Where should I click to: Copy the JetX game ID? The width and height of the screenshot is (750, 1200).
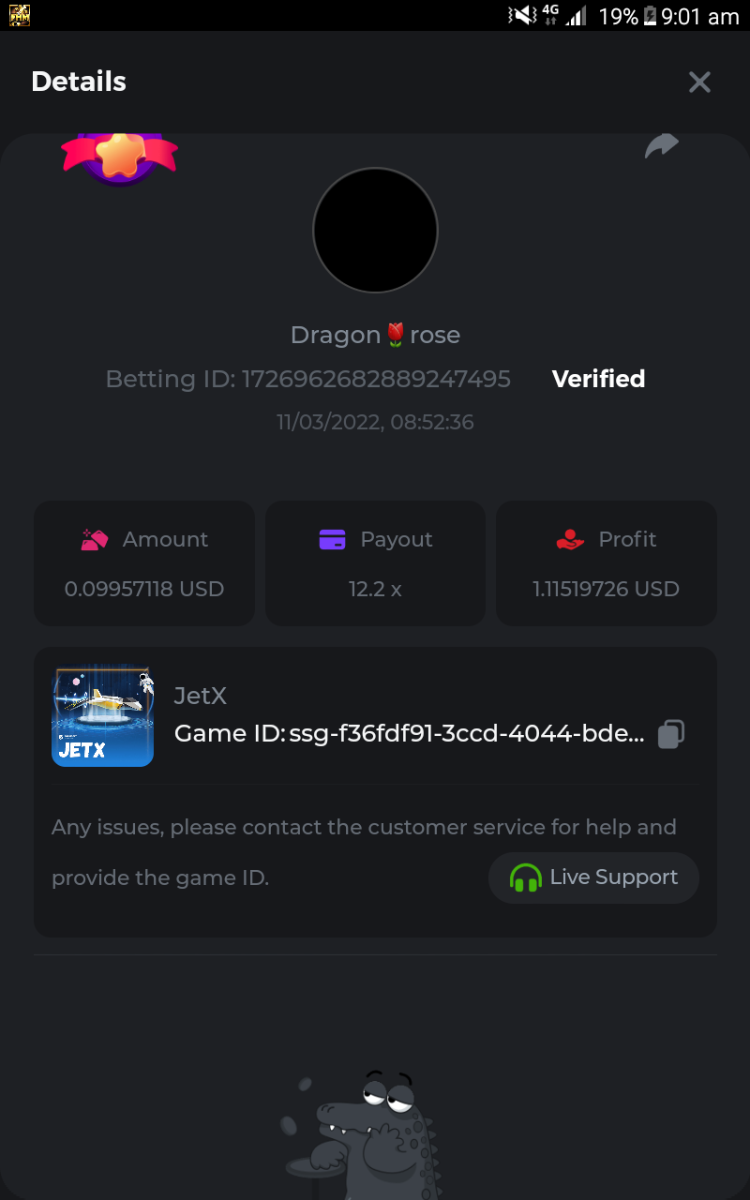(671, 734)
